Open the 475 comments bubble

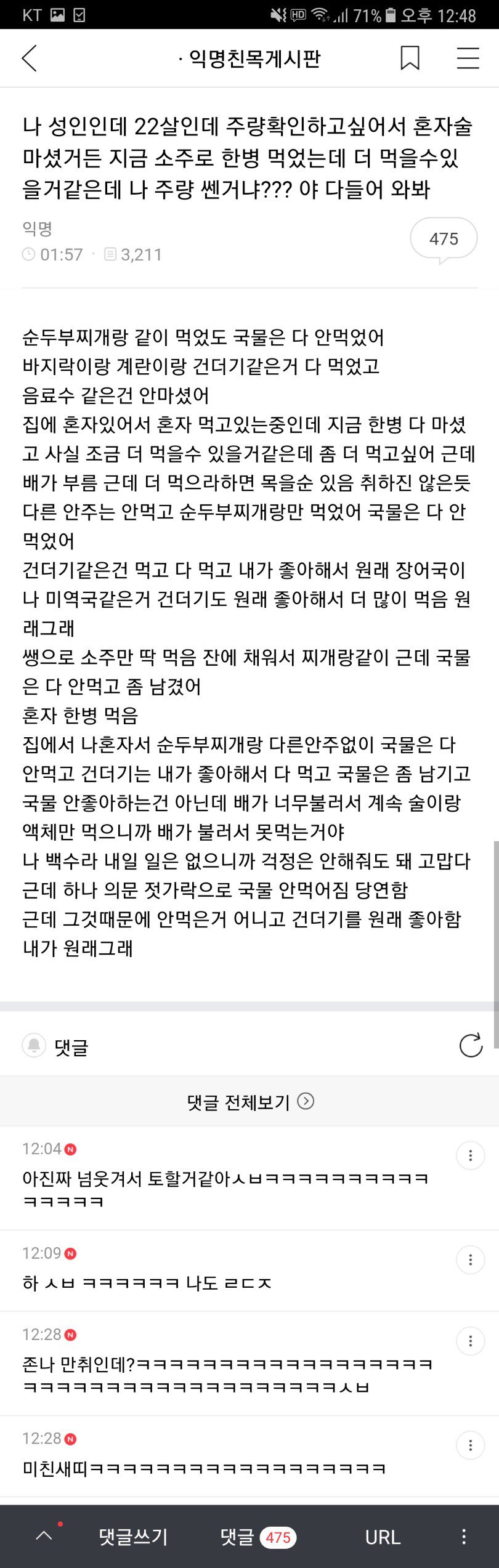[x=444, y=239]
